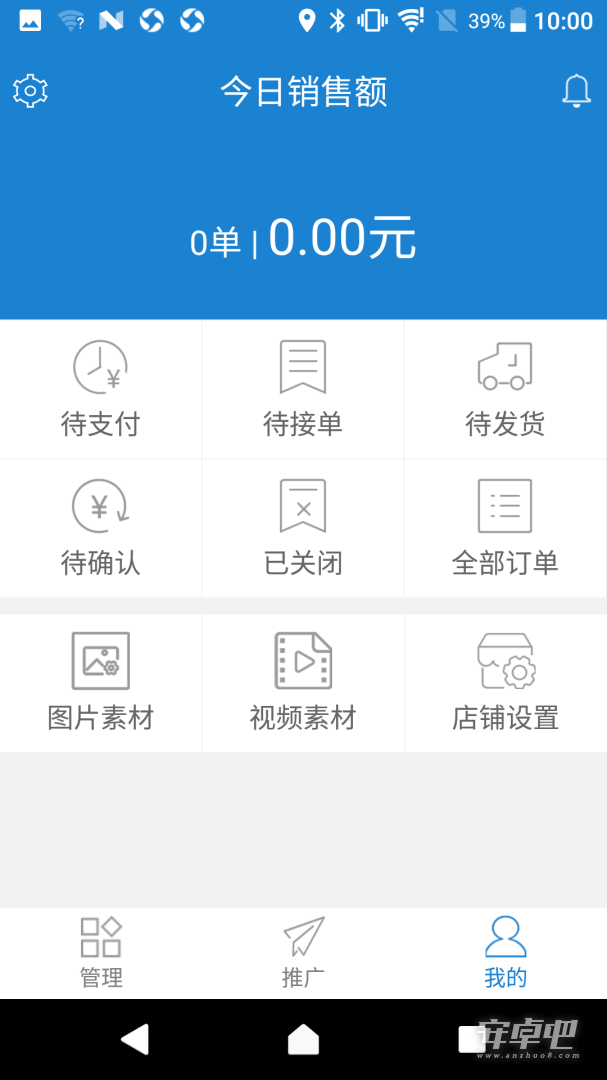The height and width of the screenshot is (1080, 607).
Task: Open the settings gear icon
Action: click(x=30, y=91)
